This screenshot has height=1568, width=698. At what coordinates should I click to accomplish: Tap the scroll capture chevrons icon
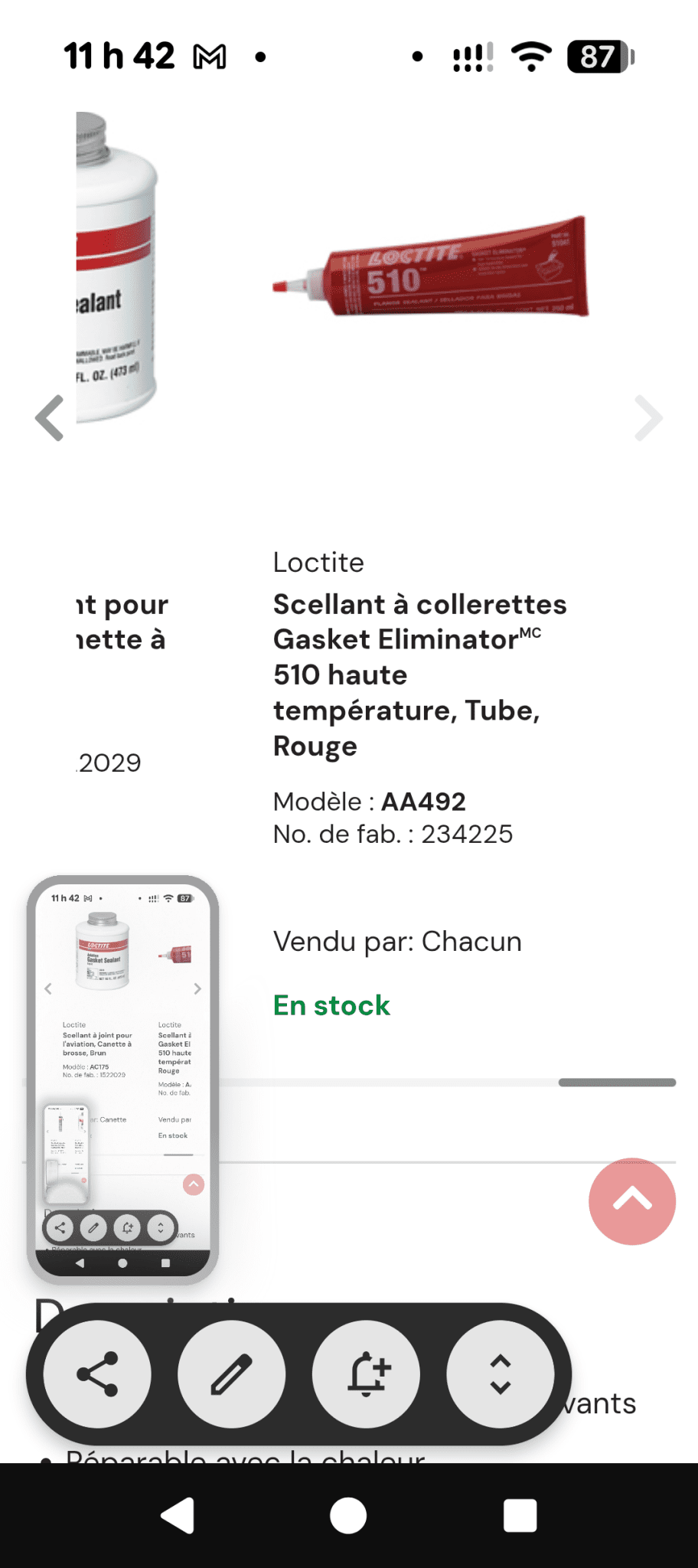(501, 1374)
